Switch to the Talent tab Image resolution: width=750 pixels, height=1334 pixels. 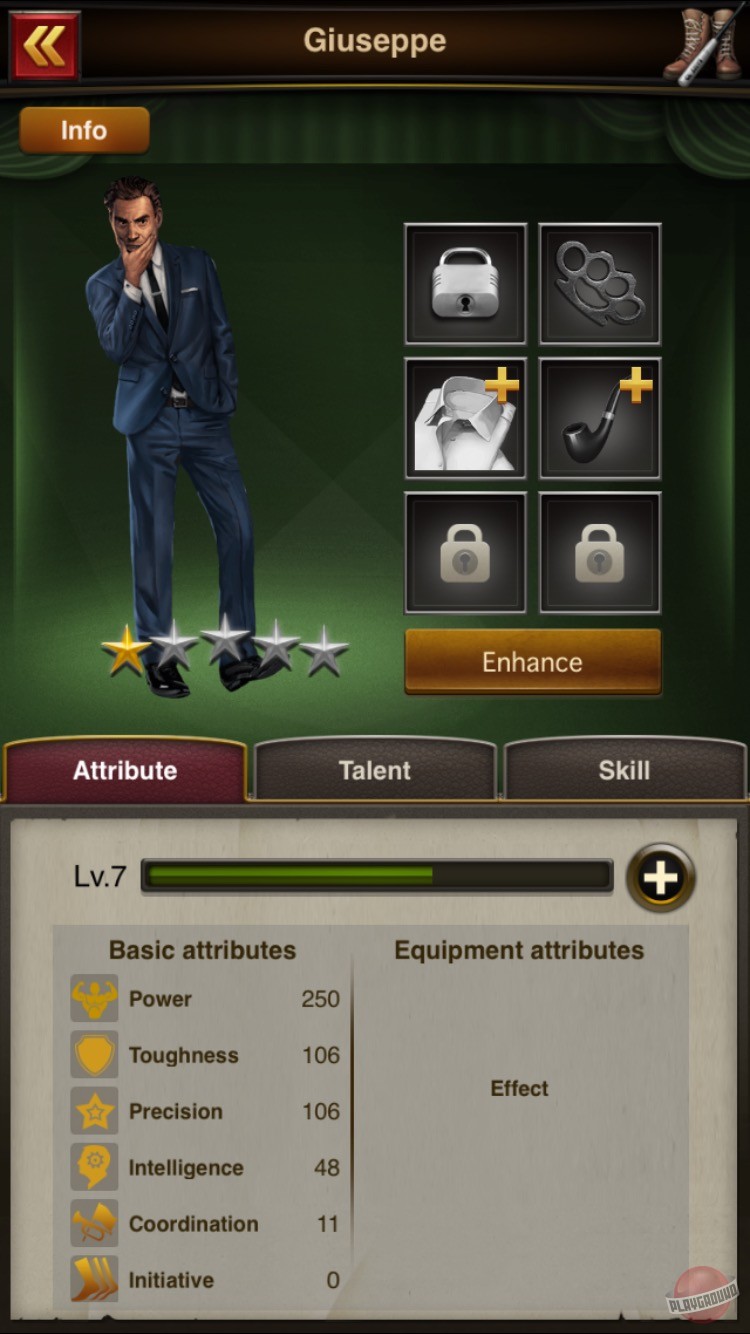(x=374, y=770)
